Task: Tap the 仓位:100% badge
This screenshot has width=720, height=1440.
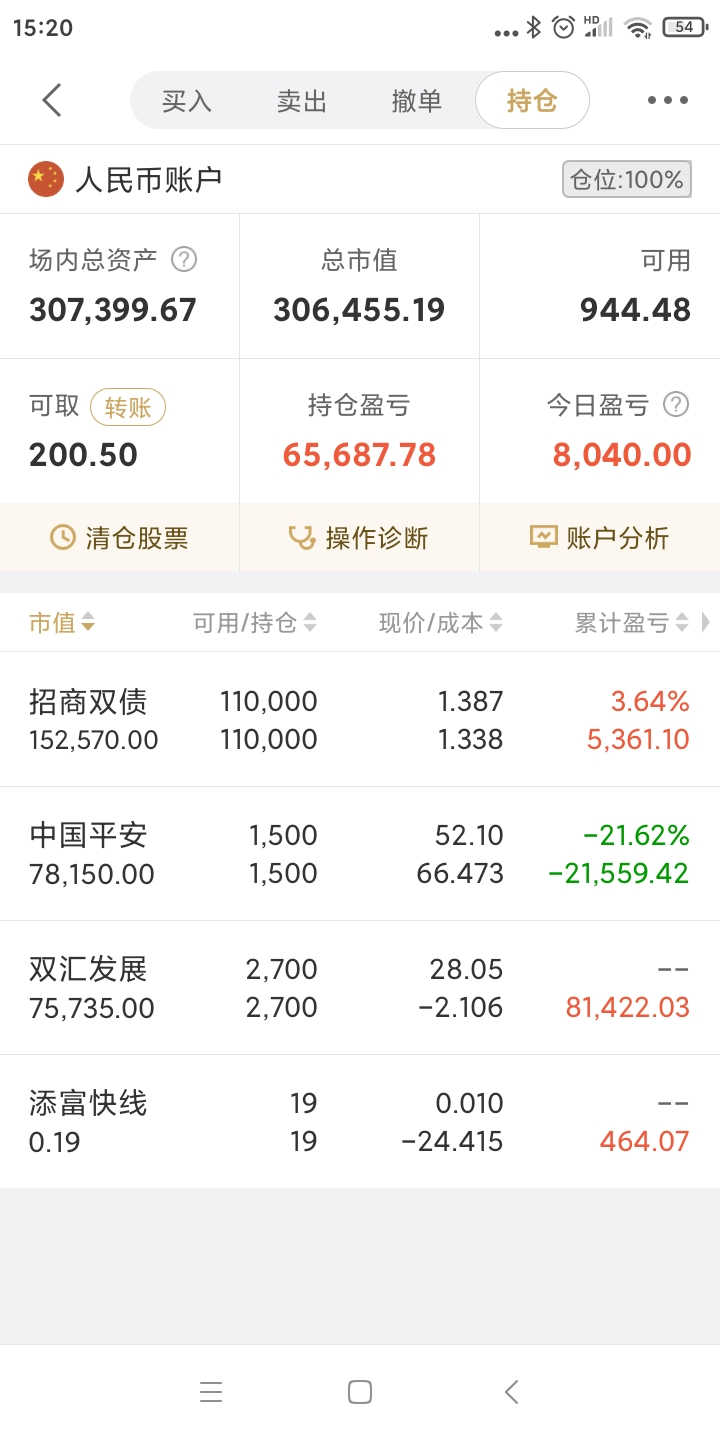Action: click(627, 180)
